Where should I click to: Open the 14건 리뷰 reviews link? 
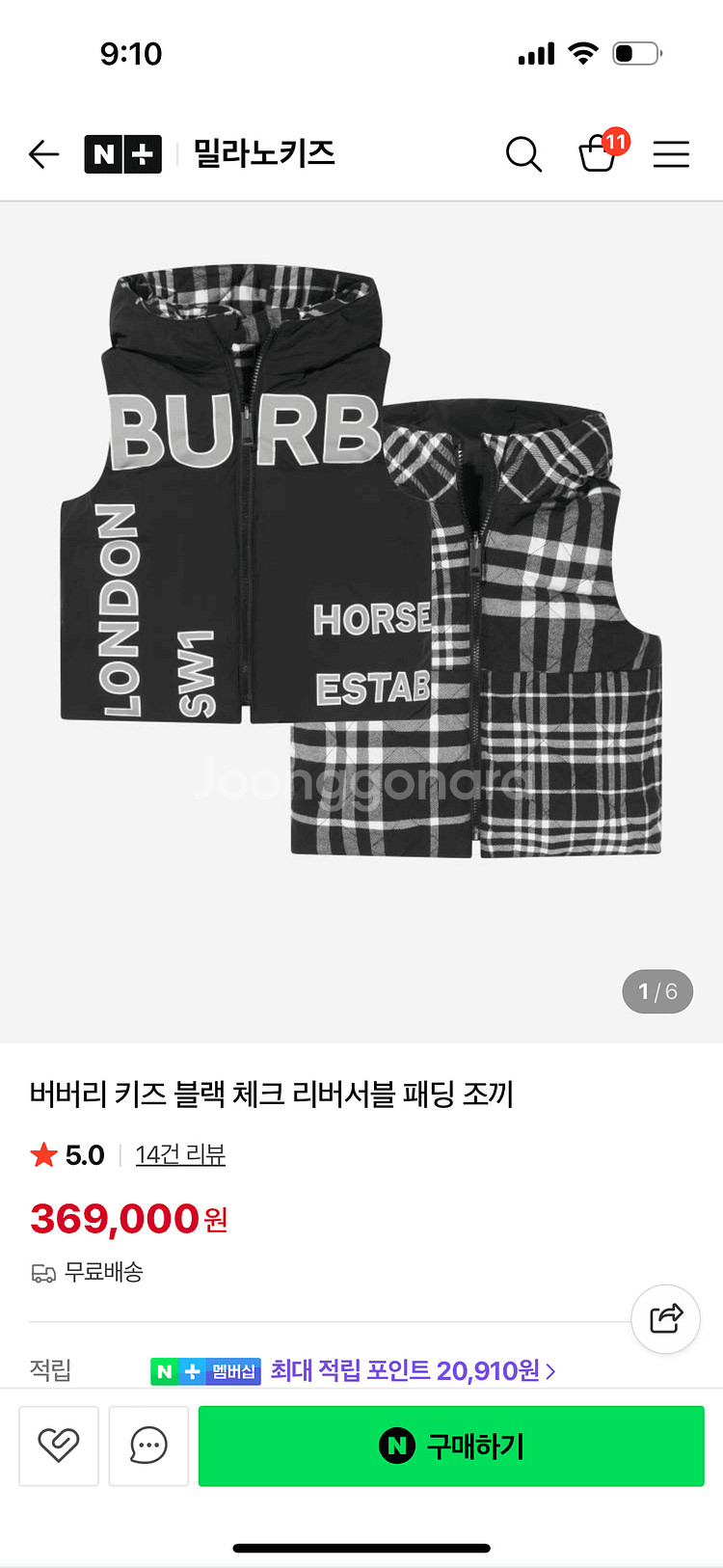(x=180, y=1154)
